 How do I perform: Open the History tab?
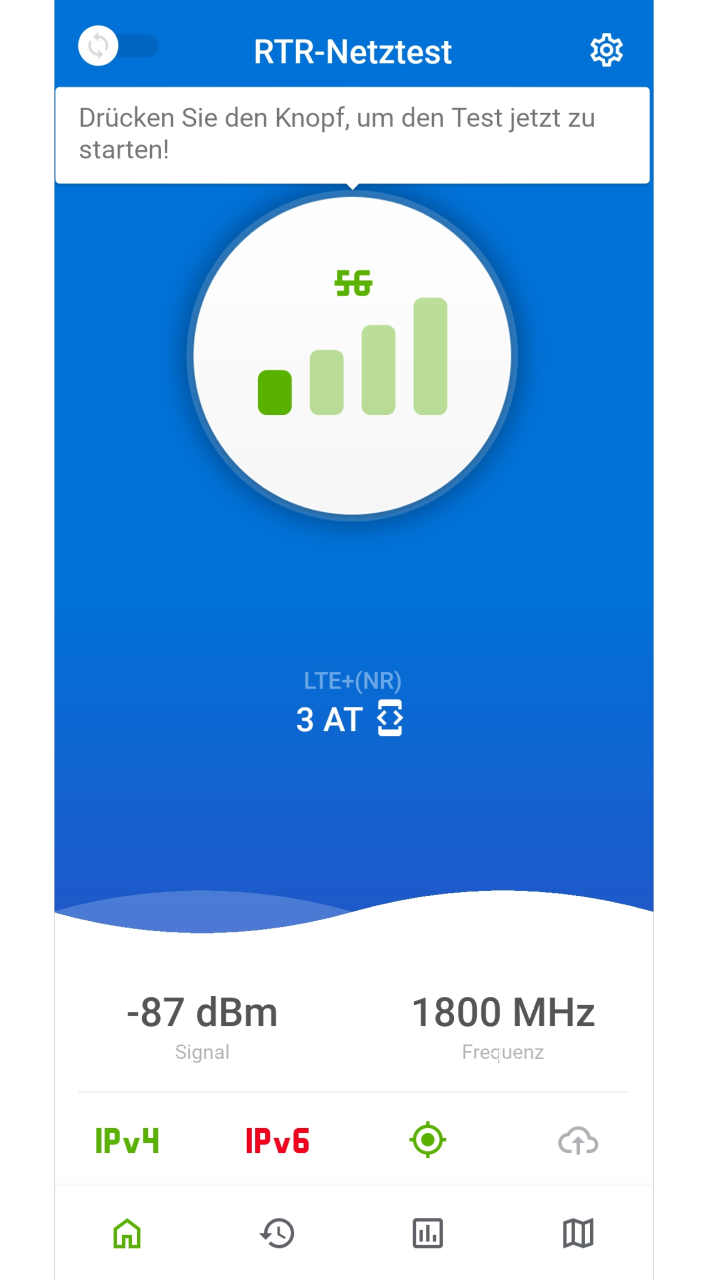(277, 1233)
